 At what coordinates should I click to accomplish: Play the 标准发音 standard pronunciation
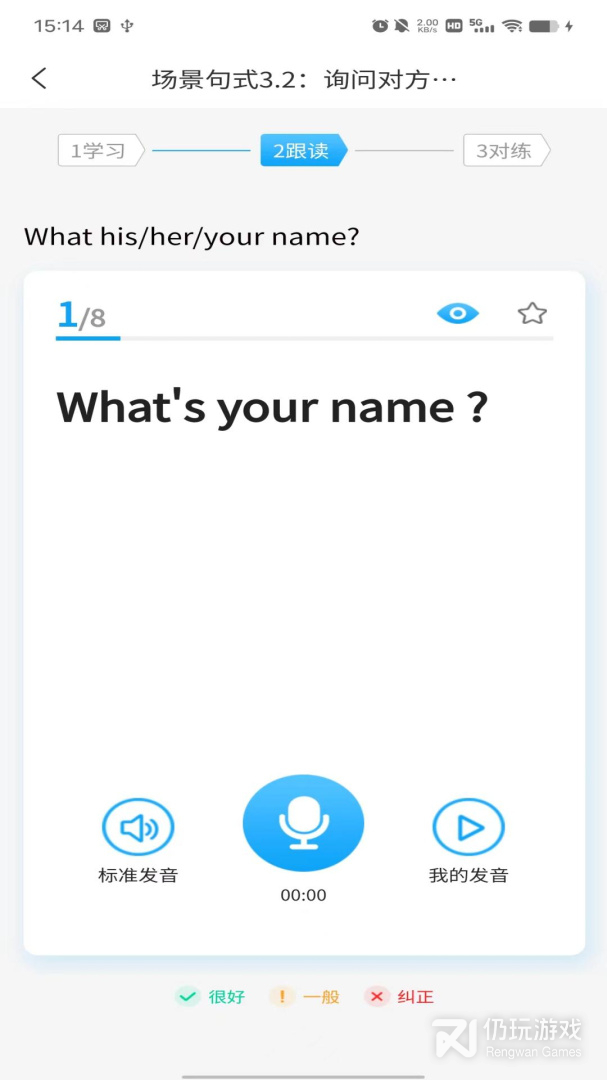click(138, 828)
